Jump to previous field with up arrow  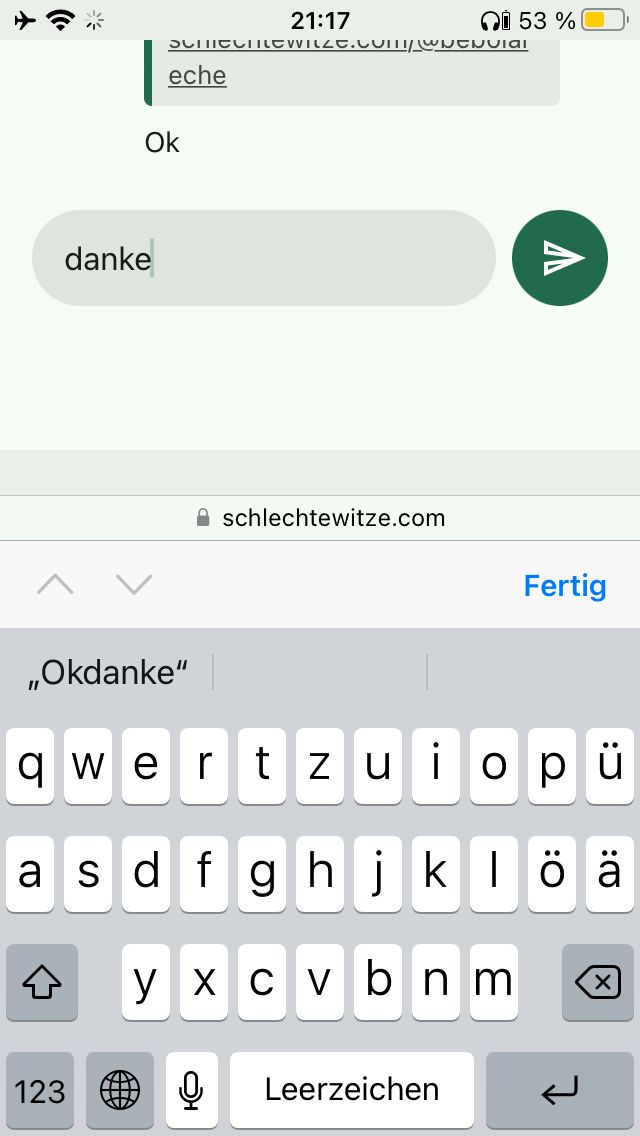(55, 585)
